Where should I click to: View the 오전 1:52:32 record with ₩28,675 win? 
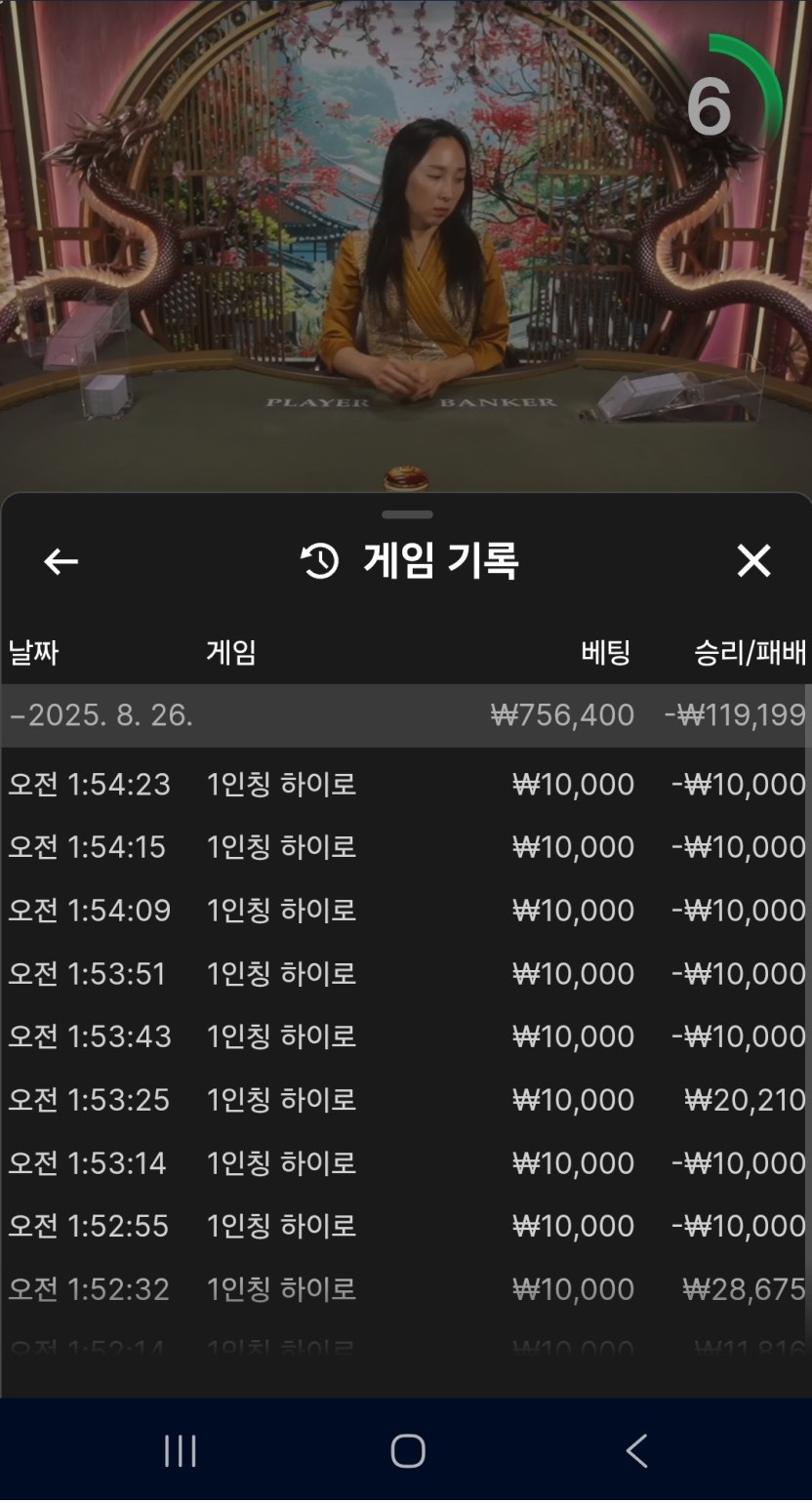tap(406, 1289)
